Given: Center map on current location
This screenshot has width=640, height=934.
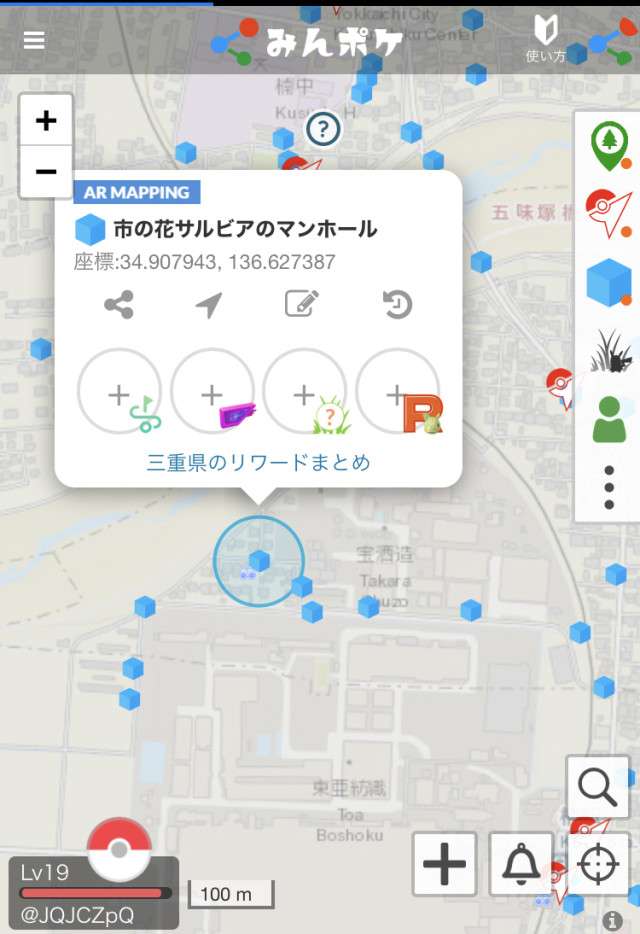Looking at the screenshot, I should tap(597, 864).
